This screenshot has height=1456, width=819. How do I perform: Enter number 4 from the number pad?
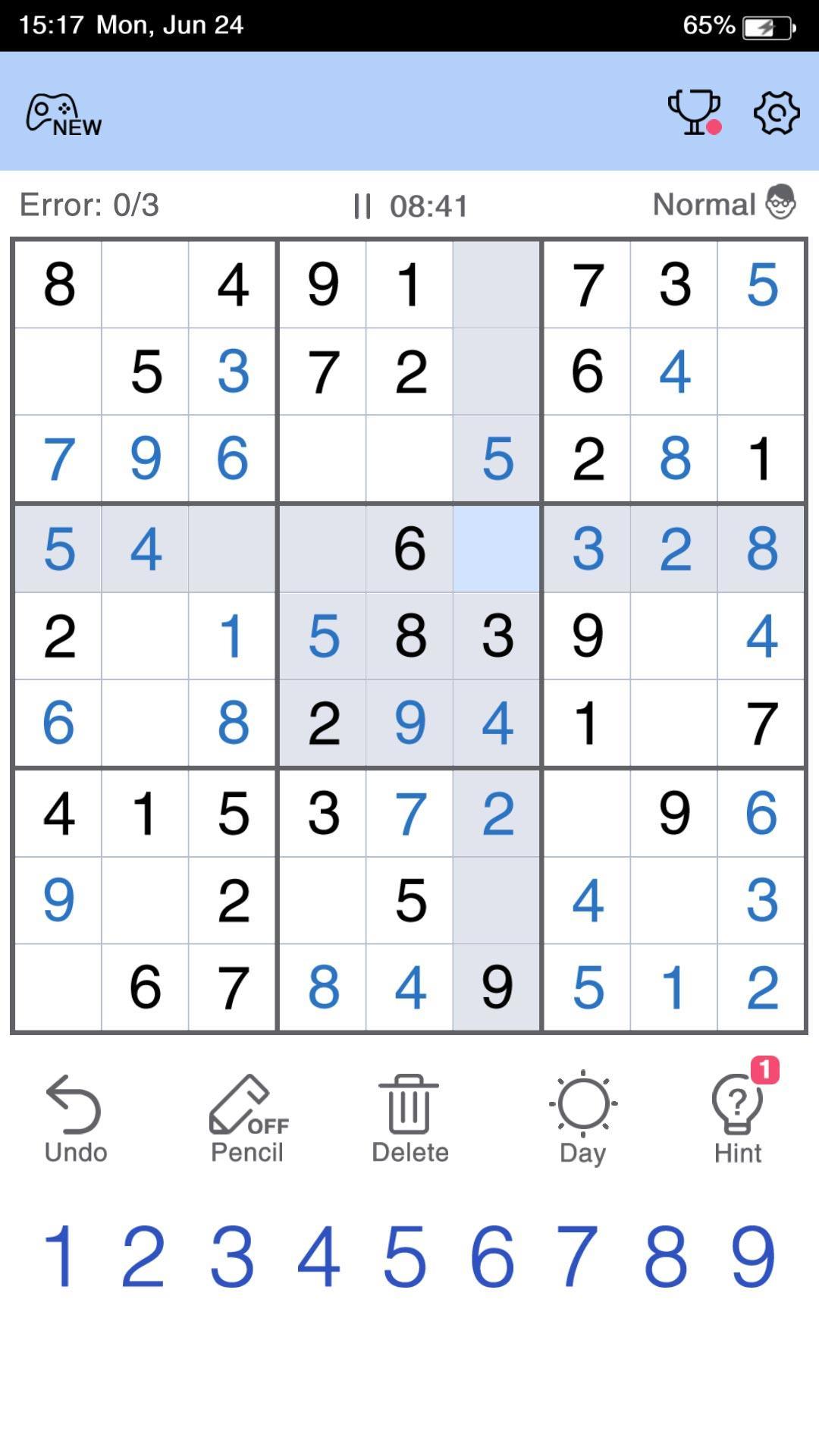[x=318, y=1257]
